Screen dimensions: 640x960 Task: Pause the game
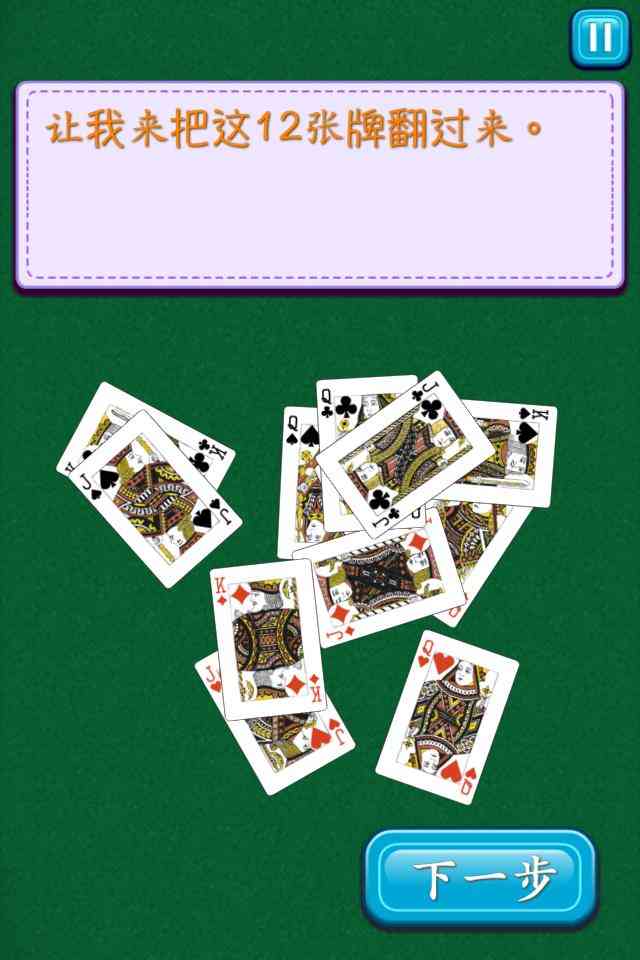point(600,38)
